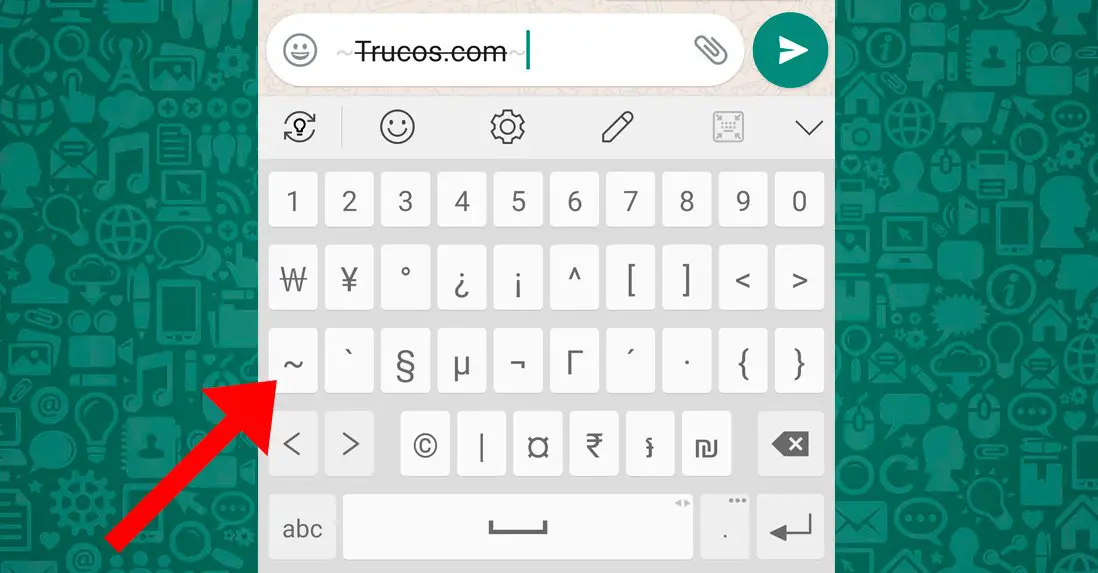1098x573 pixels.
Task: Collapse the keyboard with the down chevron
Action: click(808, 127)
